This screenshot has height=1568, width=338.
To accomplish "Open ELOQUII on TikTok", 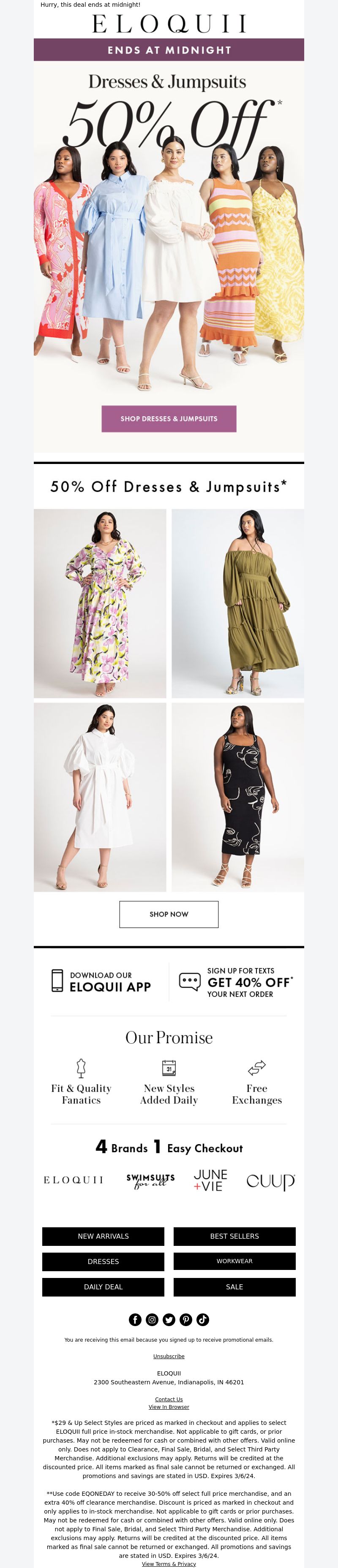I will coord(203,1320).
